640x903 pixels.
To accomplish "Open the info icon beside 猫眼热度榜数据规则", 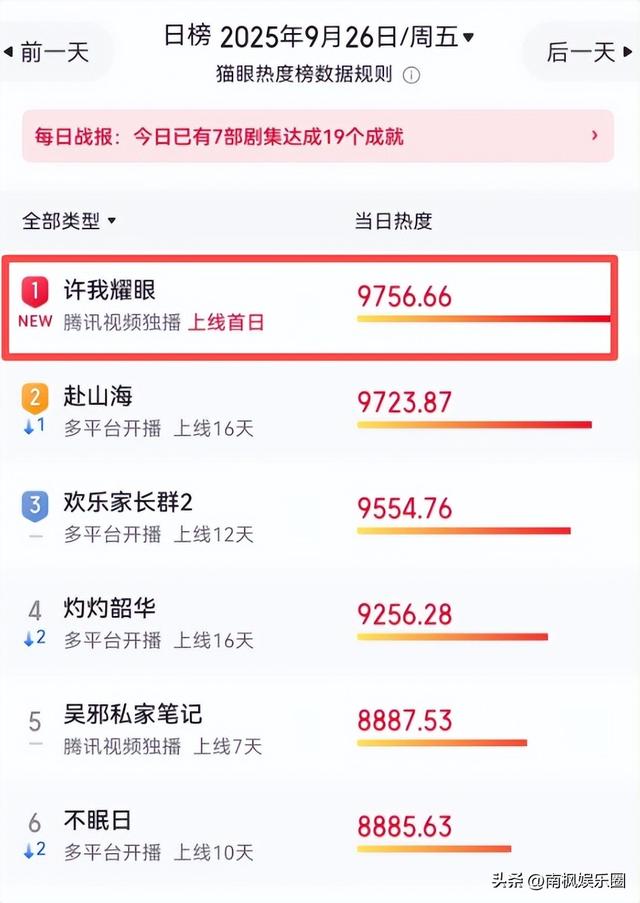I will tap(412, 75).
